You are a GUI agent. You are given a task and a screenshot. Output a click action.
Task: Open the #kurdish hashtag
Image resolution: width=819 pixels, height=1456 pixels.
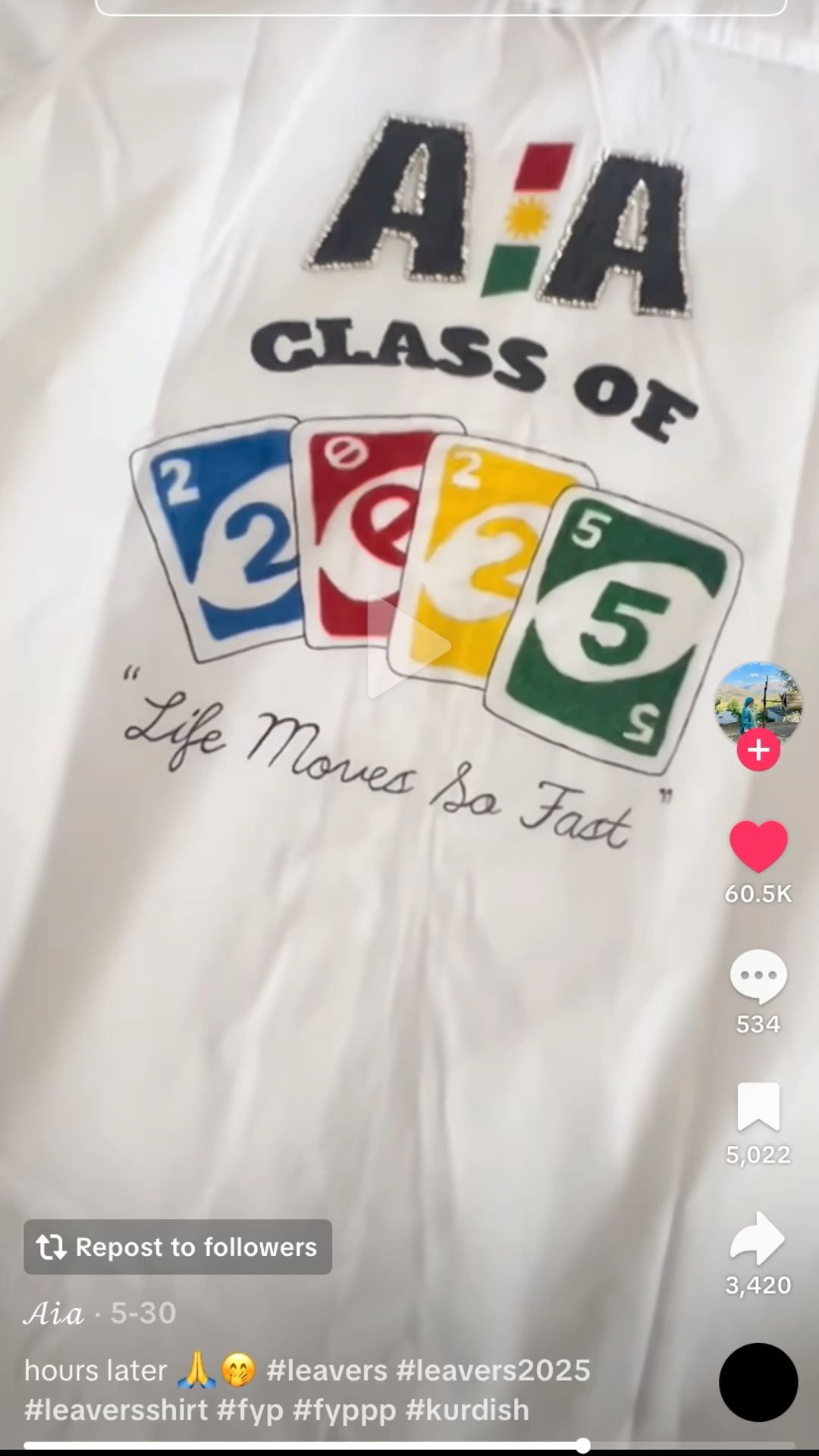tap(468, 1410)
